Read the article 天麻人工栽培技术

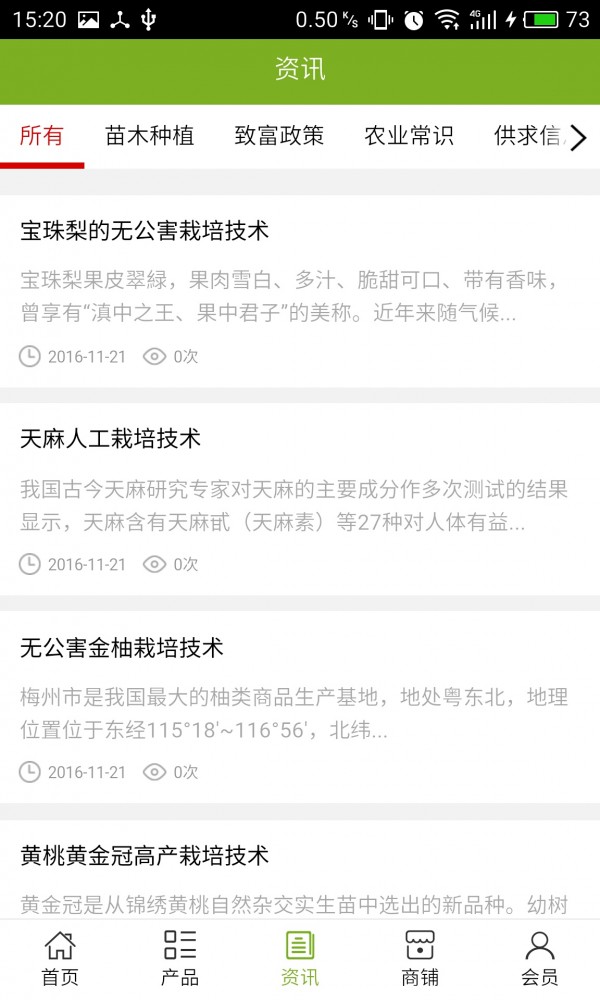tap(111, 438)
